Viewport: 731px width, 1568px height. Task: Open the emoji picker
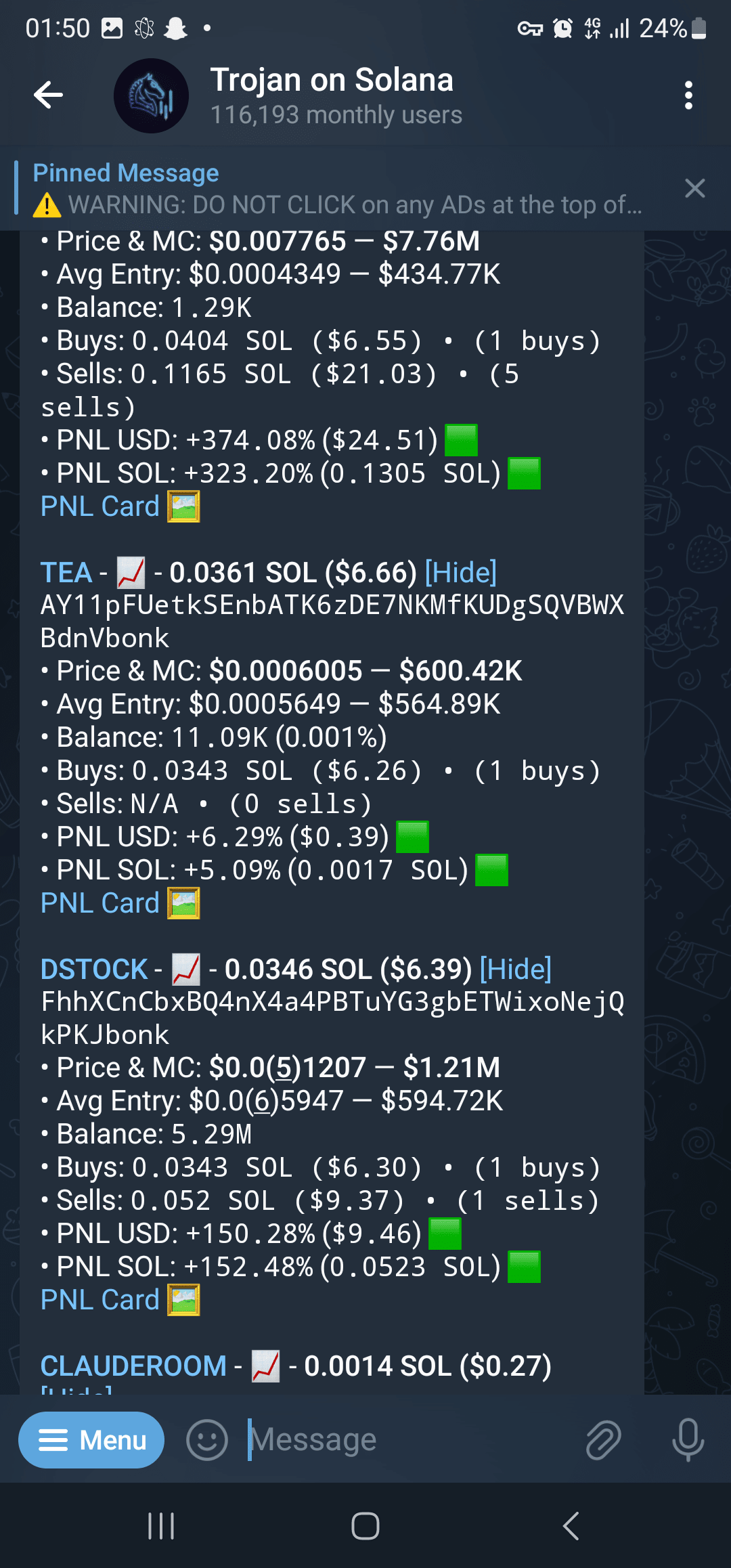pyautogui.click(x=207, y=1440)
